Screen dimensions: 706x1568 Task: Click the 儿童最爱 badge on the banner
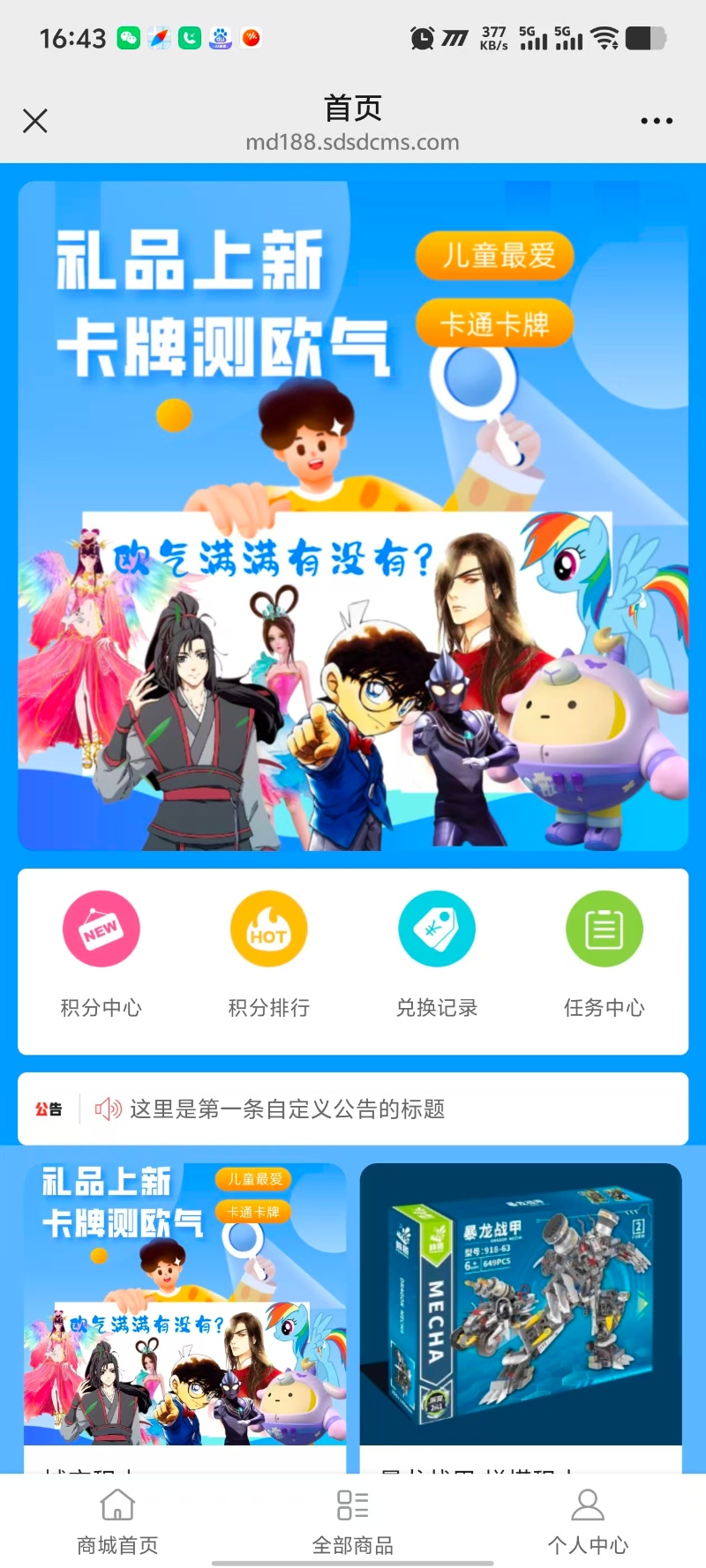pyautogui.click(x=494, y=256)
